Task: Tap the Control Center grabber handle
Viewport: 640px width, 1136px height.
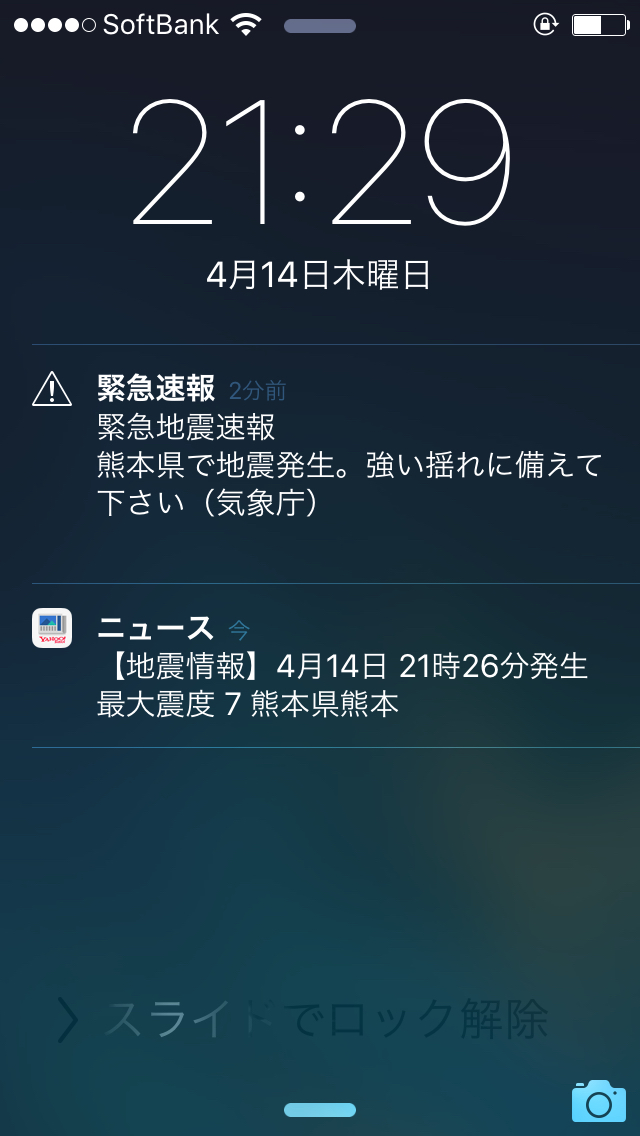Action: pos(320,1109)
